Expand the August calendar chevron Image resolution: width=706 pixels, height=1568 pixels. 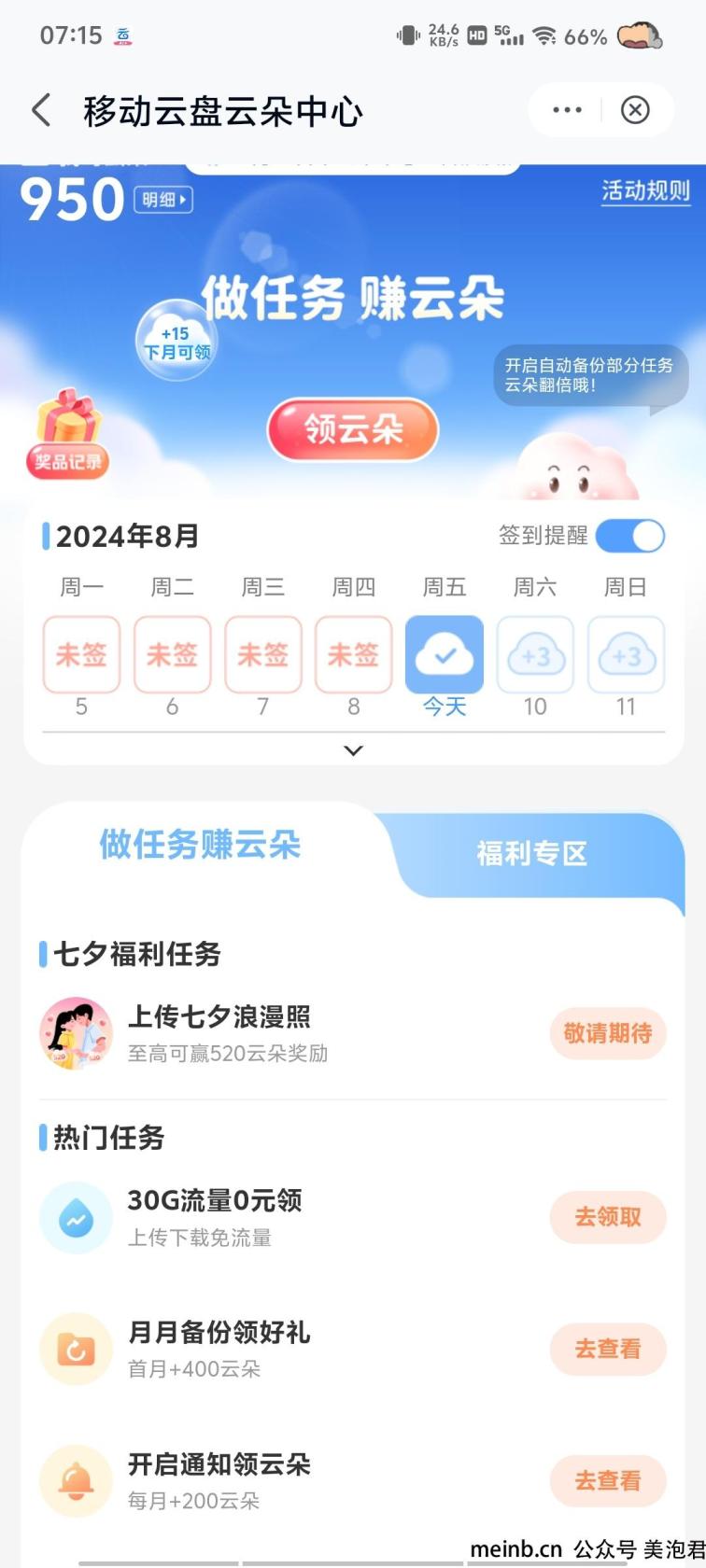click(x=353, y=750)
